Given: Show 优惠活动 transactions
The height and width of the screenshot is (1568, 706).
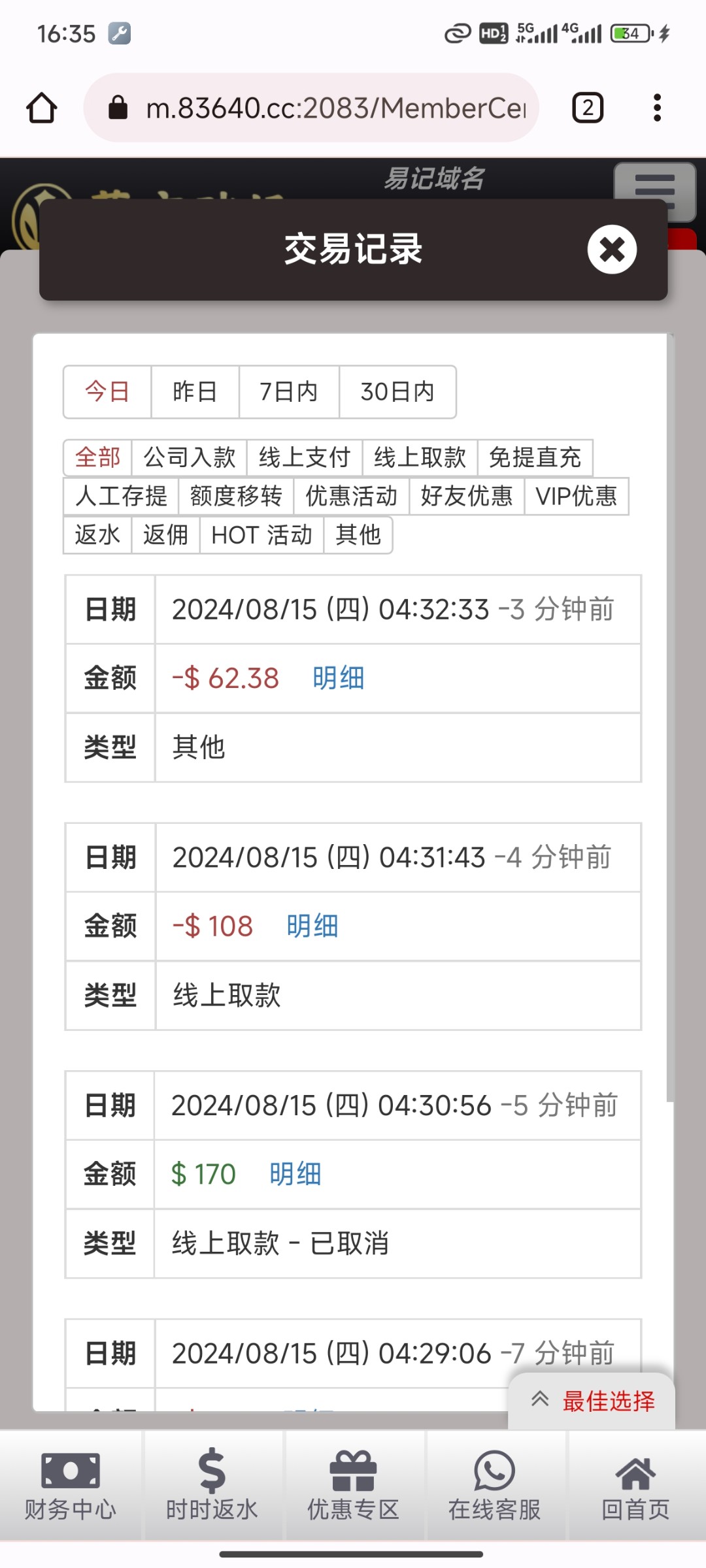Looking at the screenshot, I should [x=352, y=497].
